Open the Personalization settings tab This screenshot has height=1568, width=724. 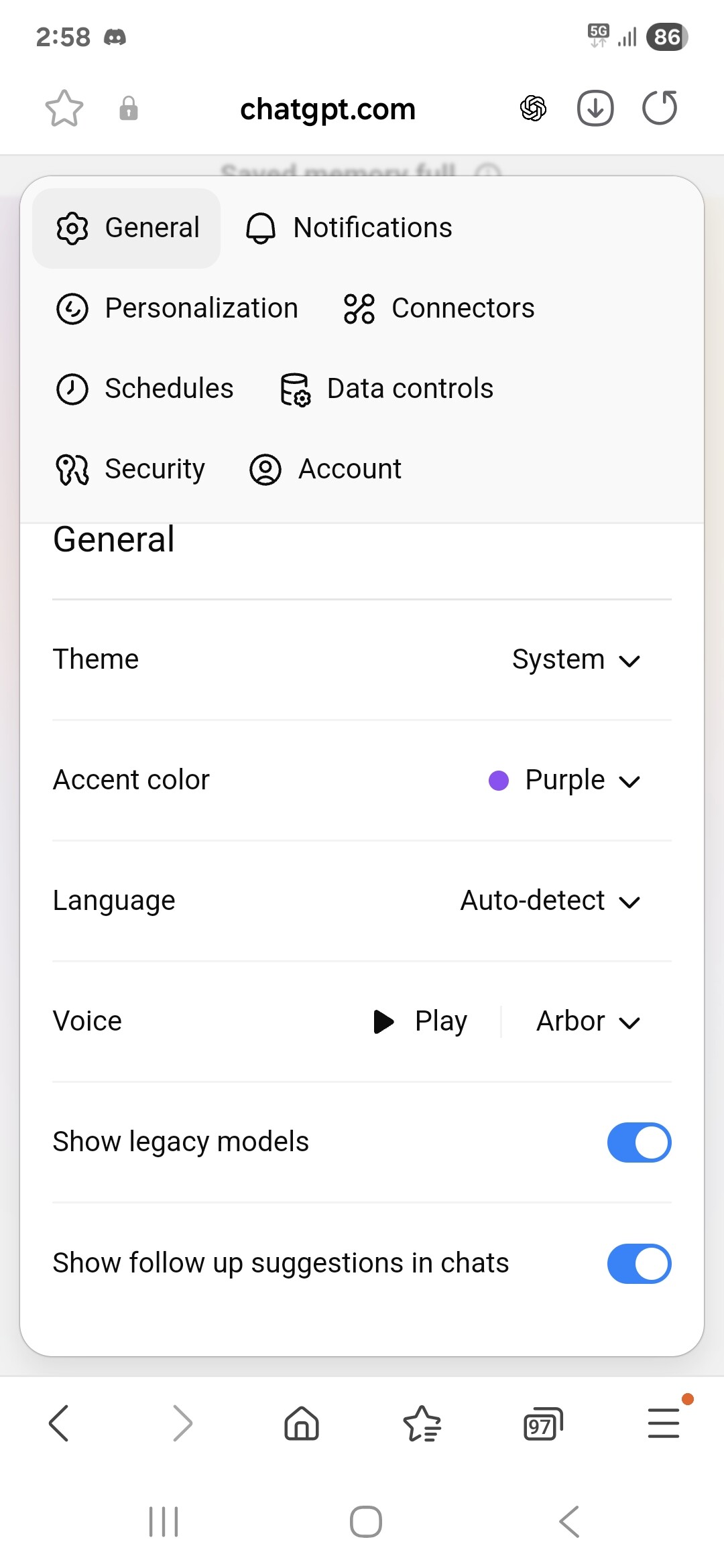177,308
